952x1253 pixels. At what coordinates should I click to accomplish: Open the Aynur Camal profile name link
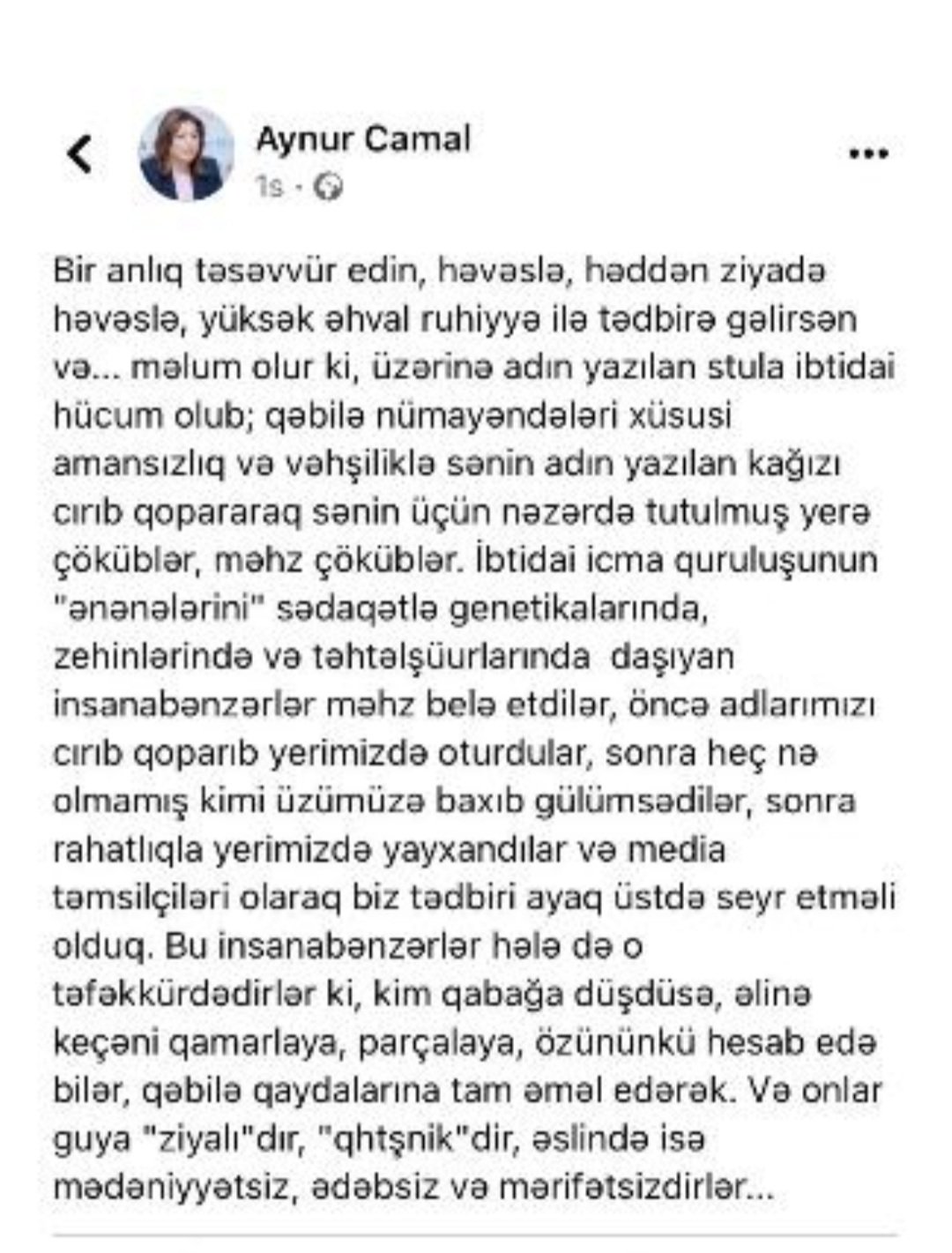363,139
